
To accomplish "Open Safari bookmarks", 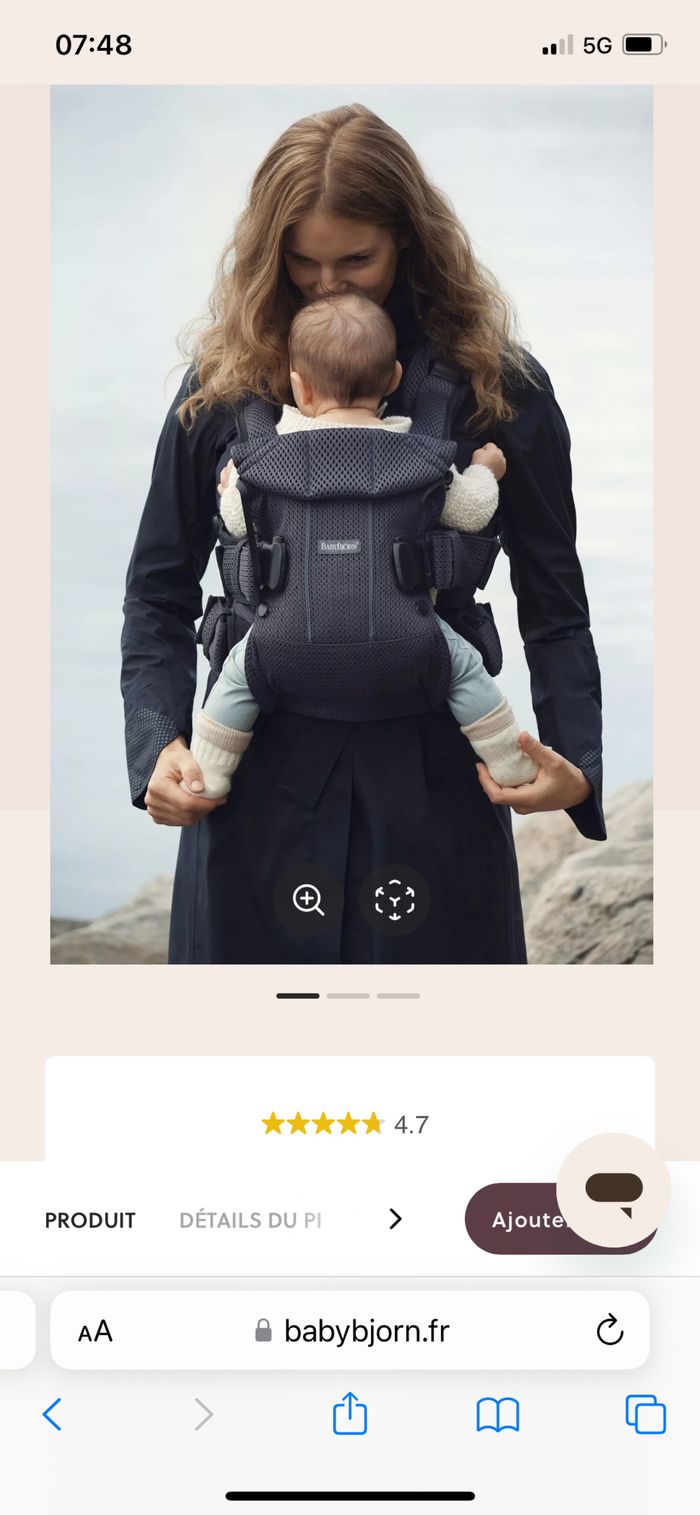I will click(497, 1414).
